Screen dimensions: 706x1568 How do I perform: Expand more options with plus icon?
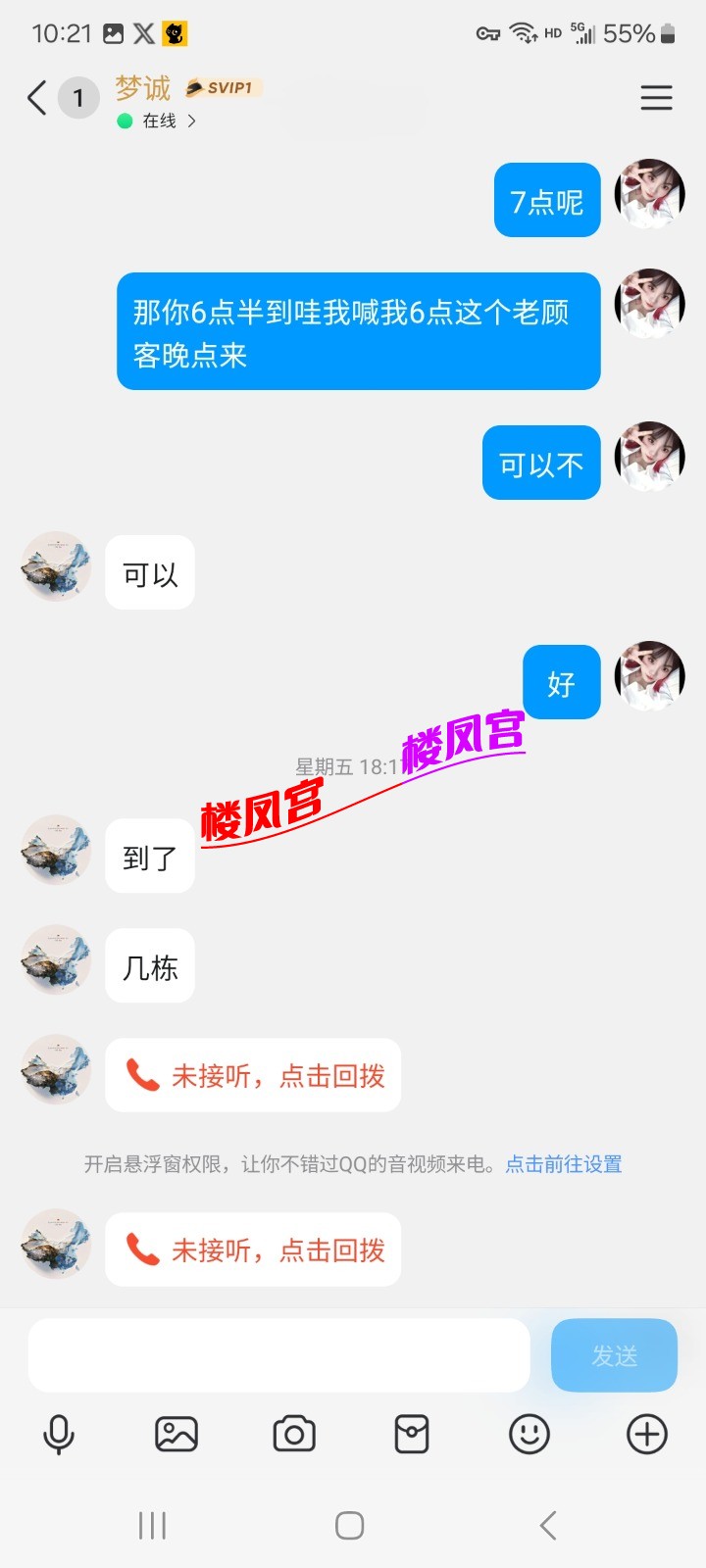(x=647, y=1435)
